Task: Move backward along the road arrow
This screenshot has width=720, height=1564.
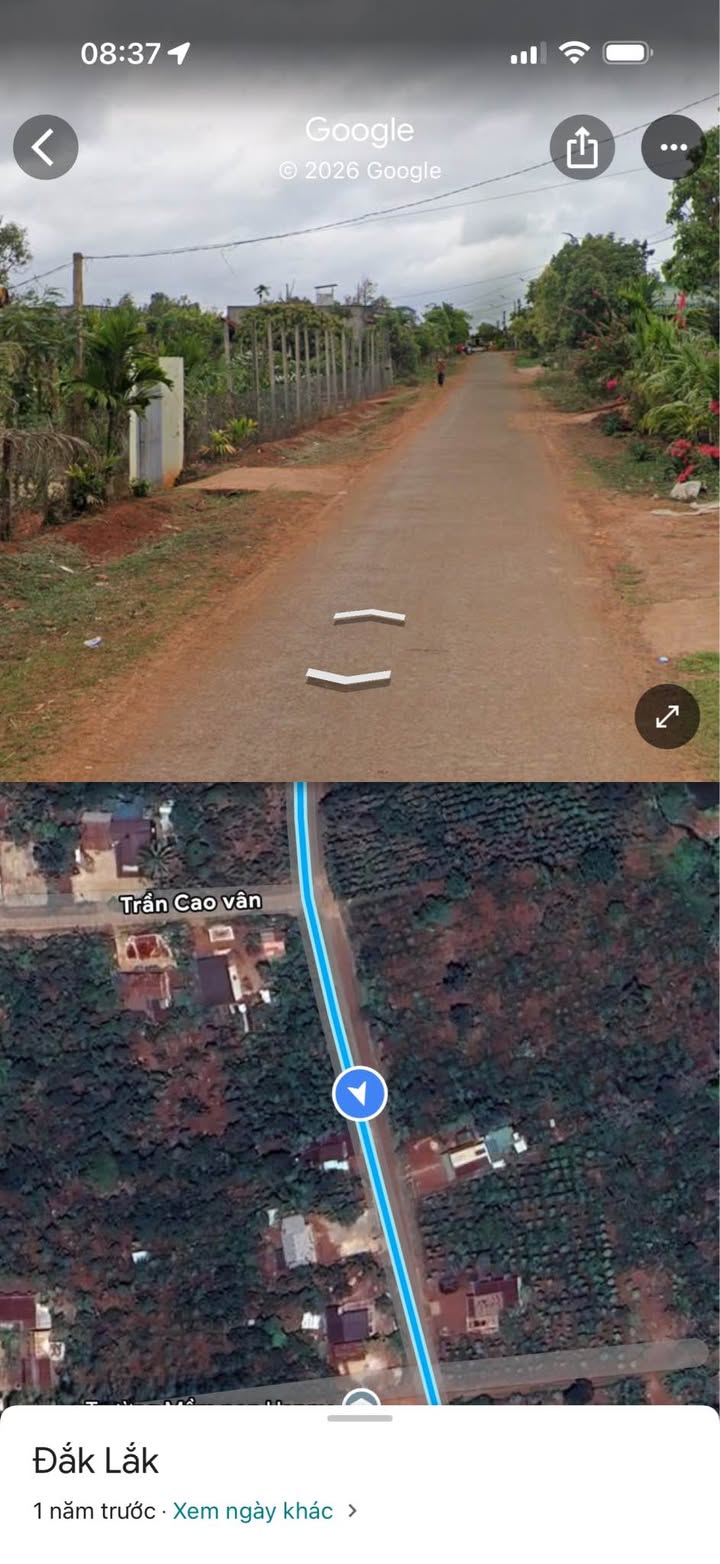Action: [348, 678]
